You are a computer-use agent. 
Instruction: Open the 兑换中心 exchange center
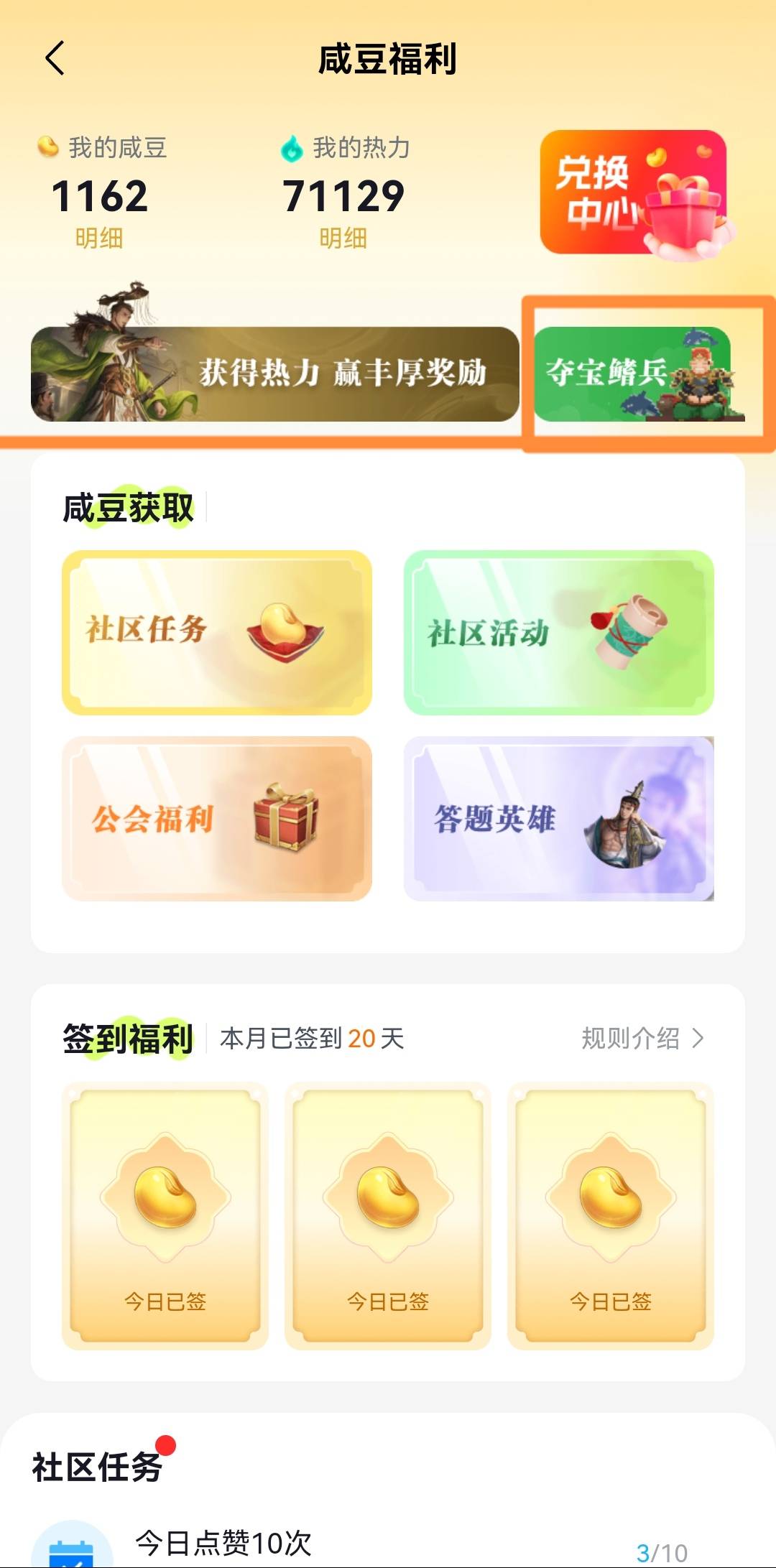[634, 192]
